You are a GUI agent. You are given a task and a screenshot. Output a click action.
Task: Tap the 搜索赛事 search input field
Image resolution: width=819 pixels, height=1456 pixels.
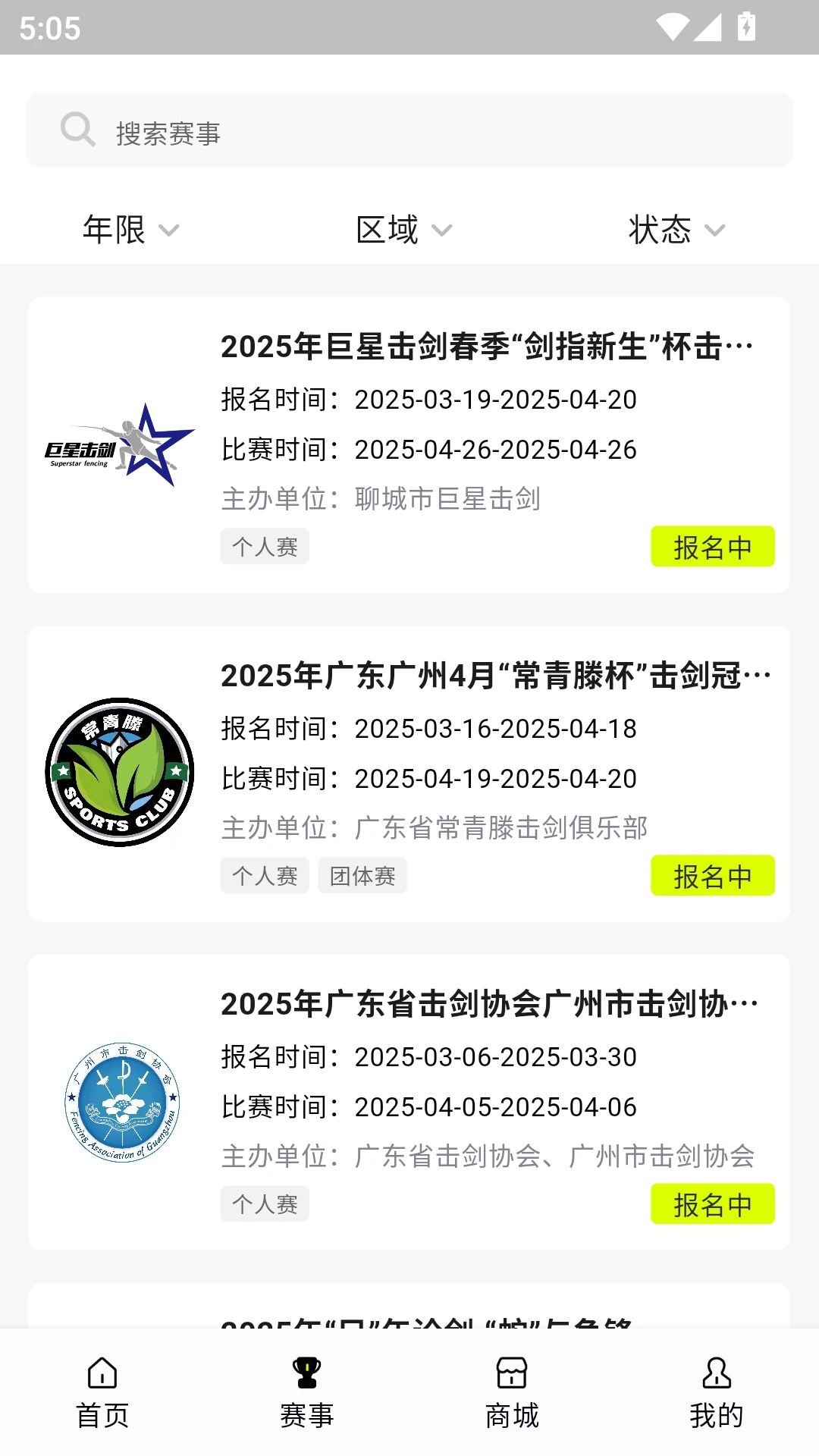coord(409,130)
